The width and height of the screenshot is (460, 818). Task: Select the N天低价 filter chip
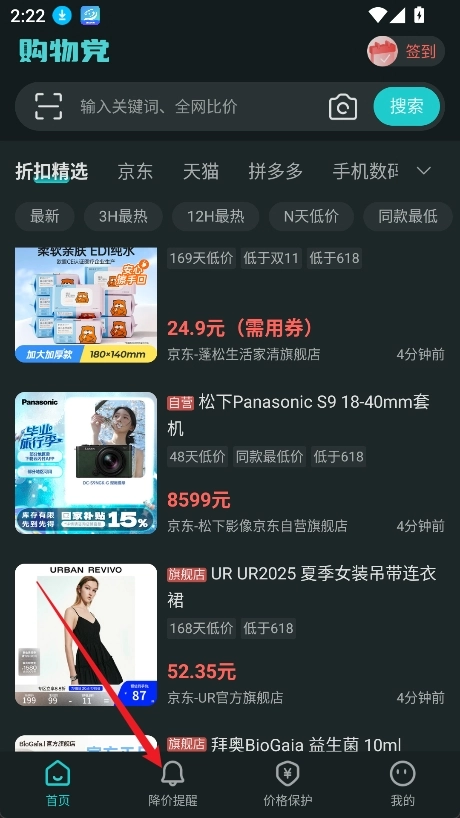[311, 216]
